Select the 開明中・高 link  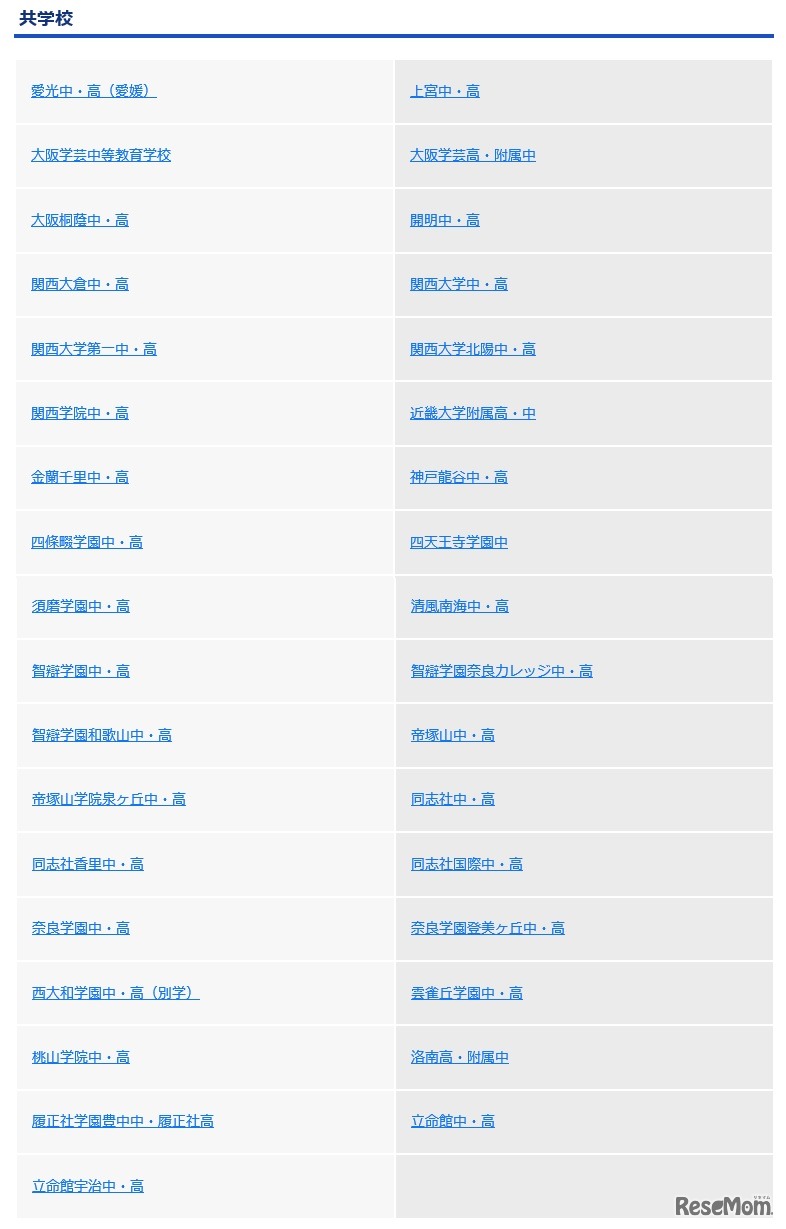(444, 220)
